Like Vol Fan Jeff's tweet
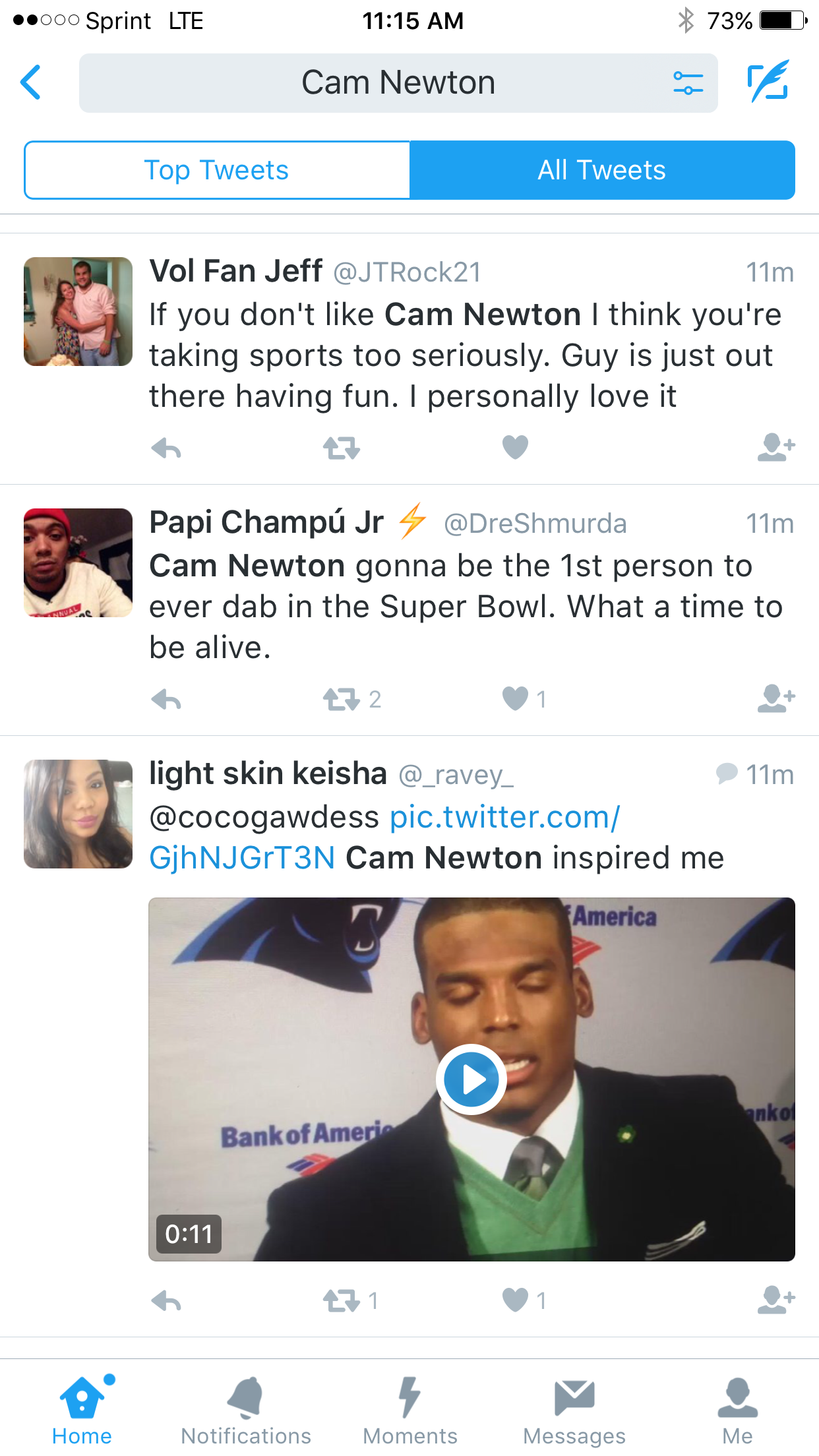 coord(515,448)
